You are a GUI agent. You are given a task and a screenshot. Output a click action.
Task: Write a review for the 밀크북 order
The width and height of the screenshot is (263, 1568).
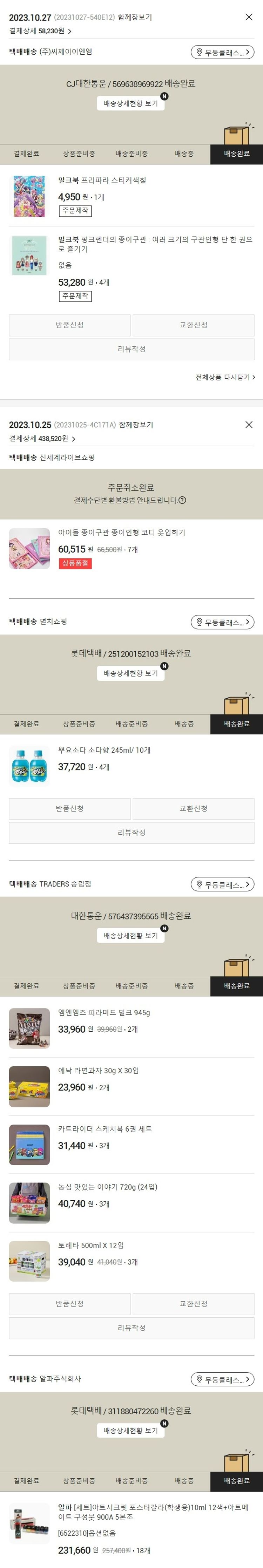131,349
